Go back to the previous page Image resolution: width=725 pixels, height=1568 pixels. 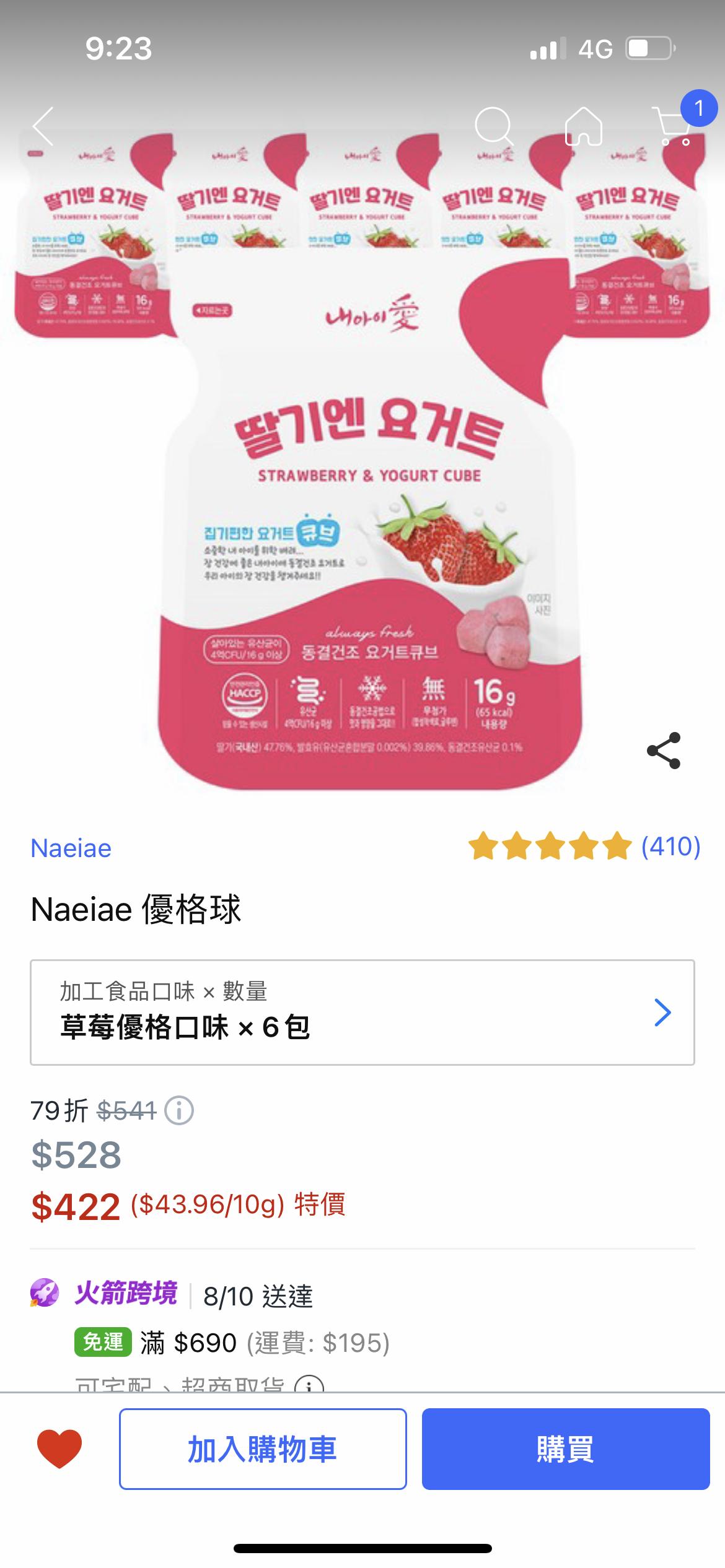(x=43, y=126)
